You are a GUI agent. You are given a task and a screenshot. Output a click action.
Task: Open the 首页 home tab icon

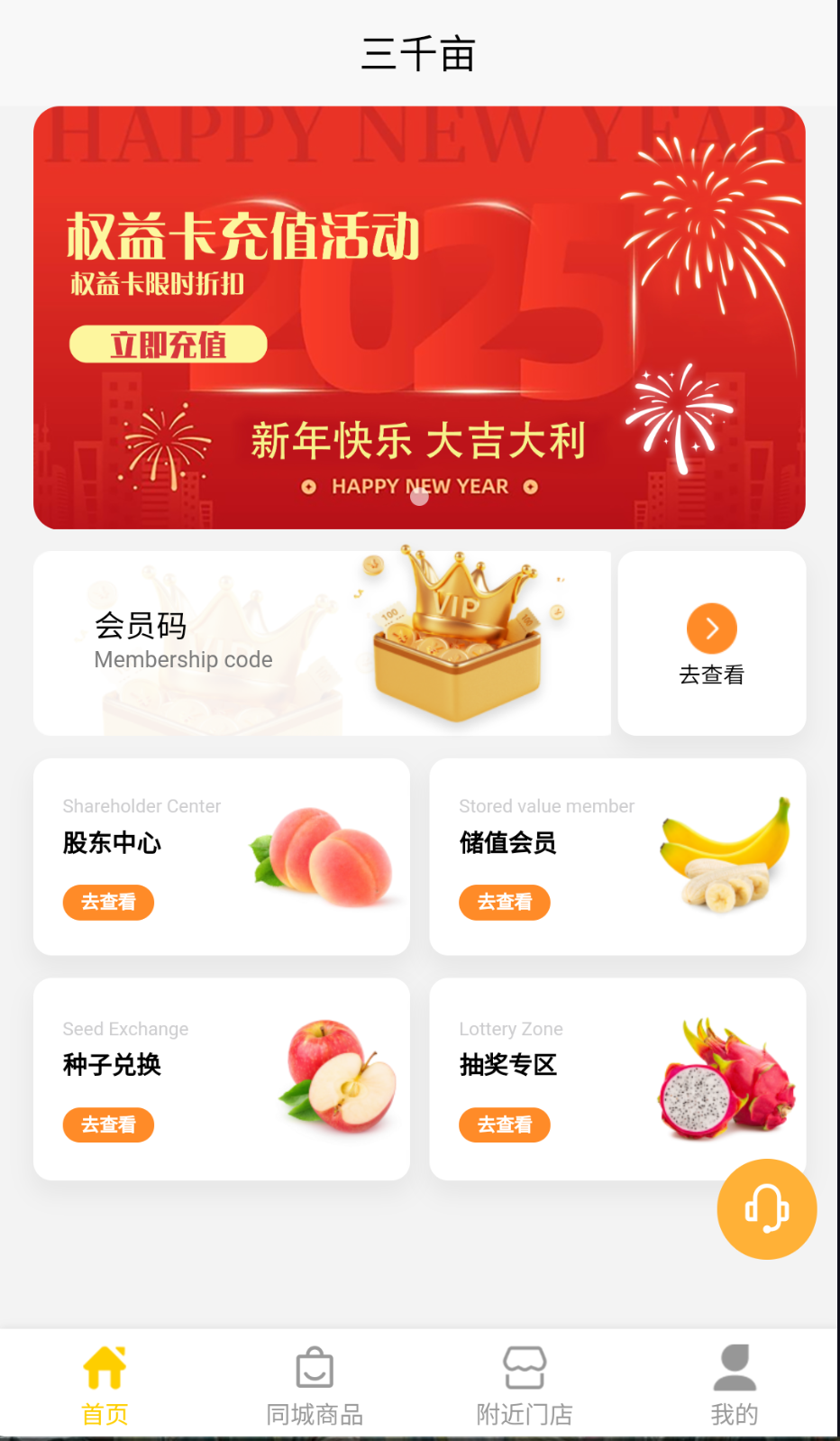point(105,1366)
